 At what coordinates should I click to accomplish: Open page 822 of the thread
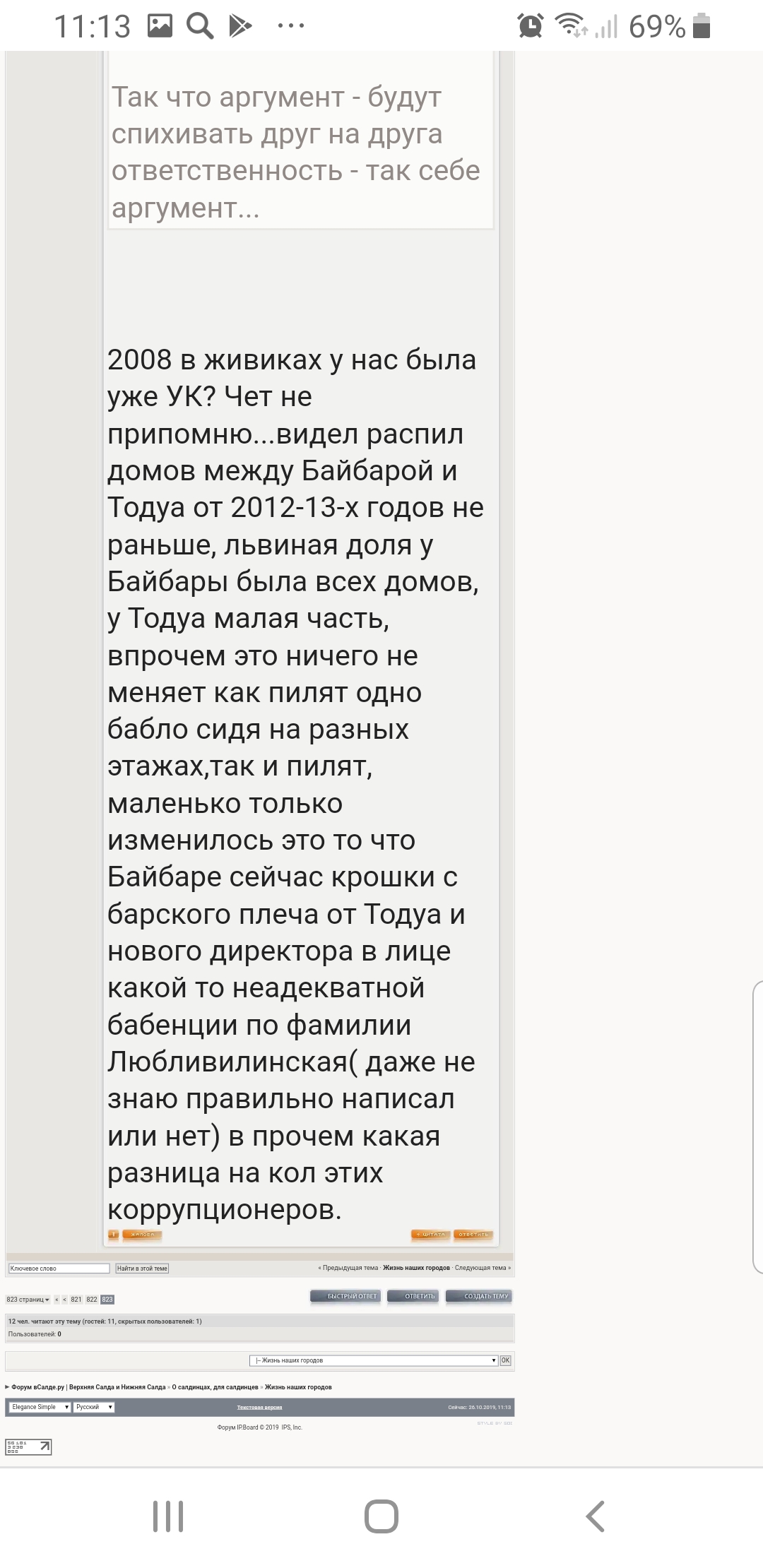click(x=92, y=1300)
